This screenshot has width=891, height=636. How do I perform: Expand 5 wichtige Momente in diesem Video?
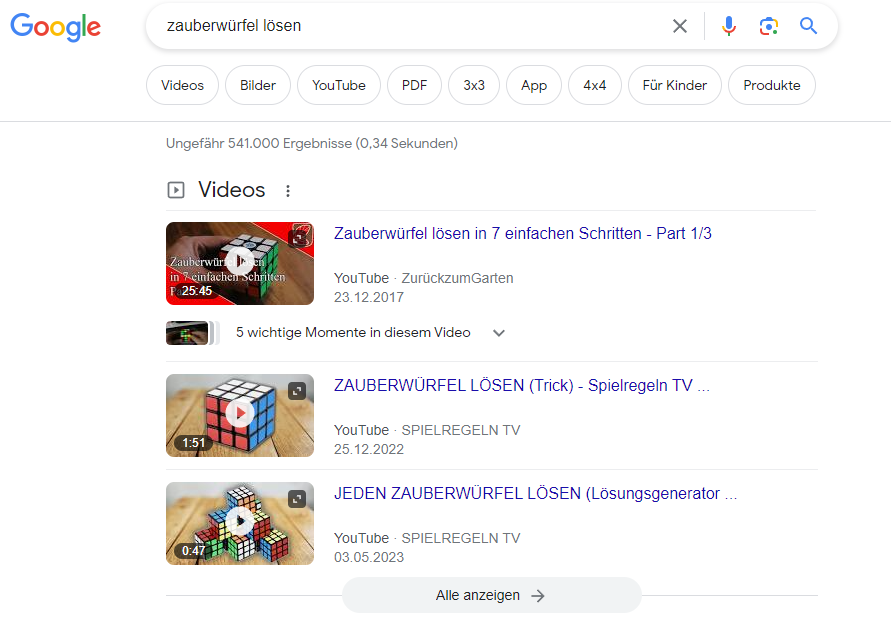(x=499, y=333)
